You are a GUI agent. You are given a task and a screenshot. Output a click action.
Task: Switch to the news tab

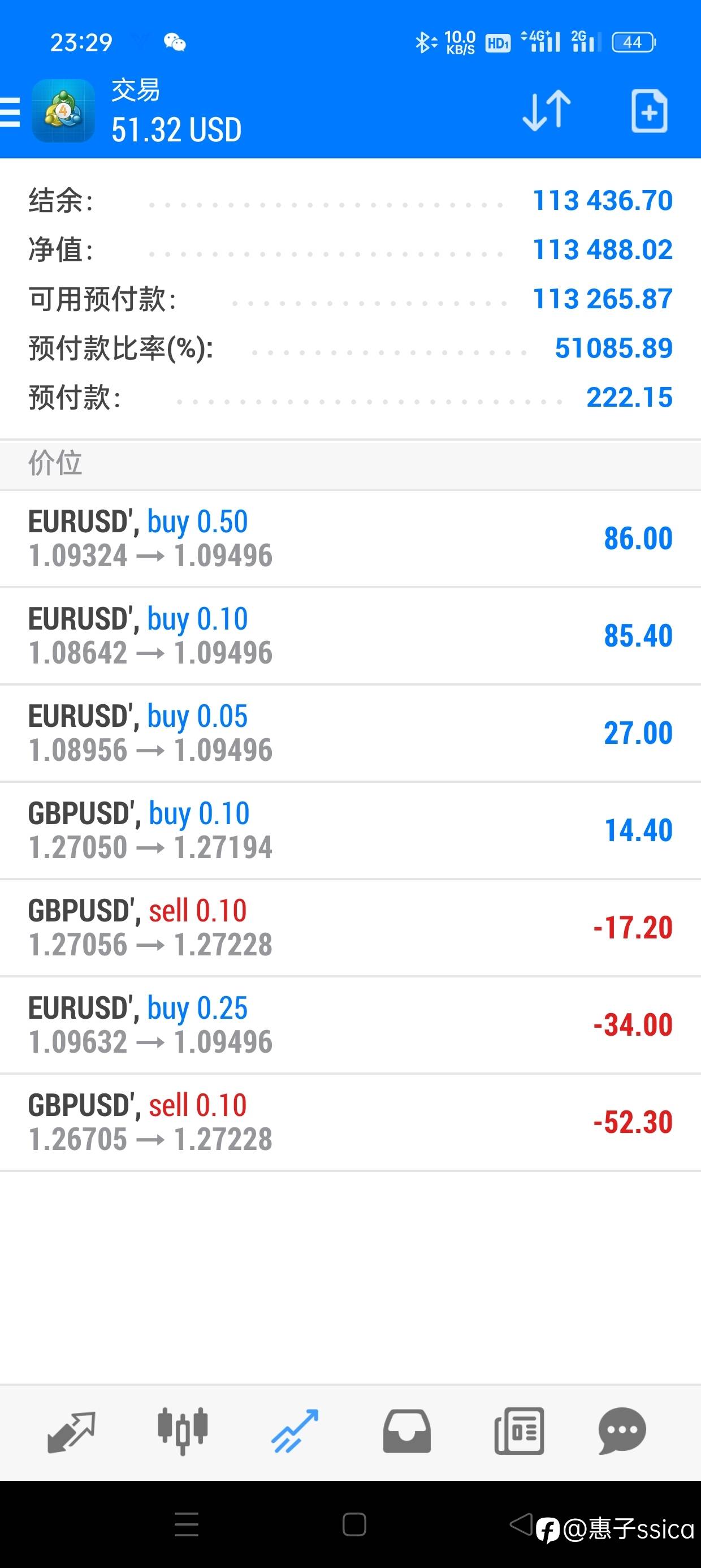coord(519,1432)
